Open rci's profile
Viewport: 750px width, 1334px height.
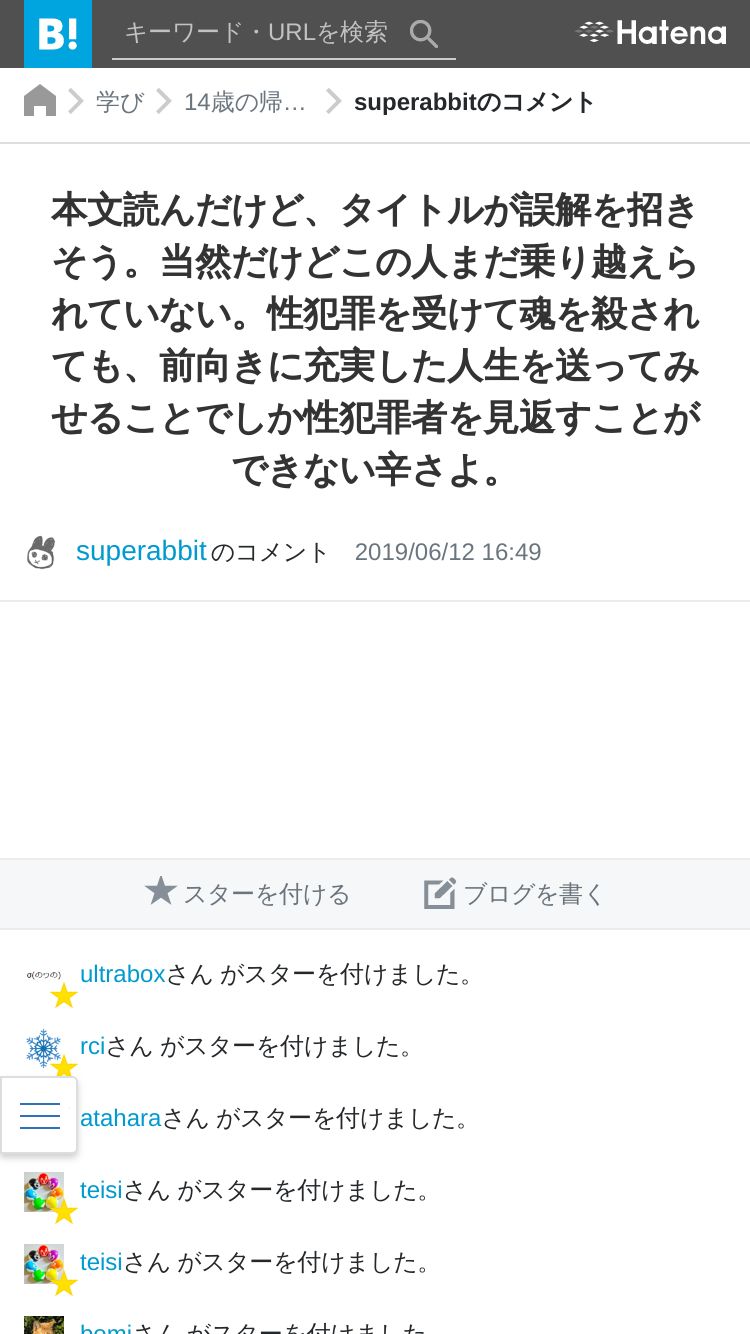tap(92, 1046)
